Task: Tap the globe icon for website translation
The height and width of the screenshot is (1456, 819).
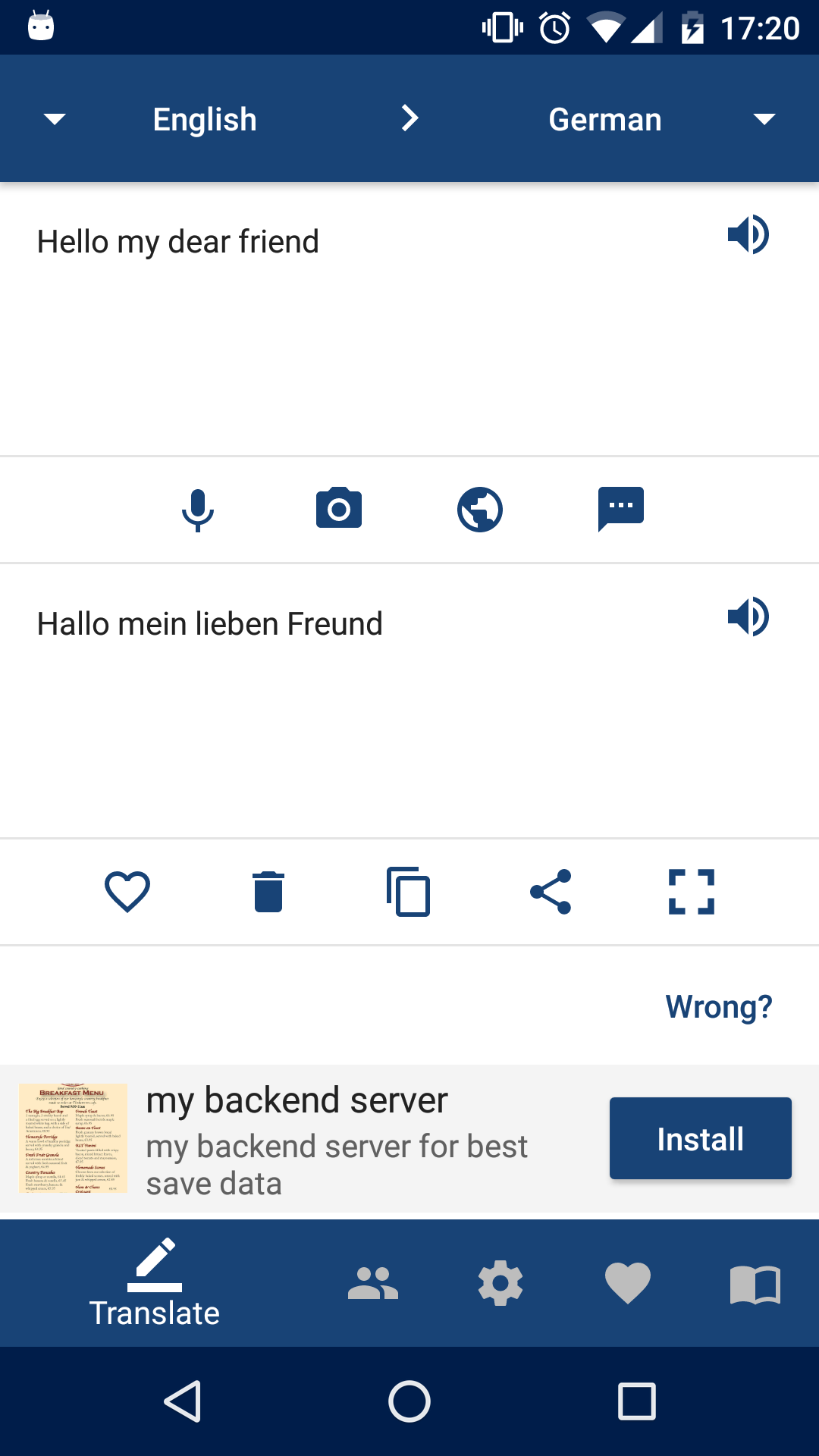Action: coord(480,509)
